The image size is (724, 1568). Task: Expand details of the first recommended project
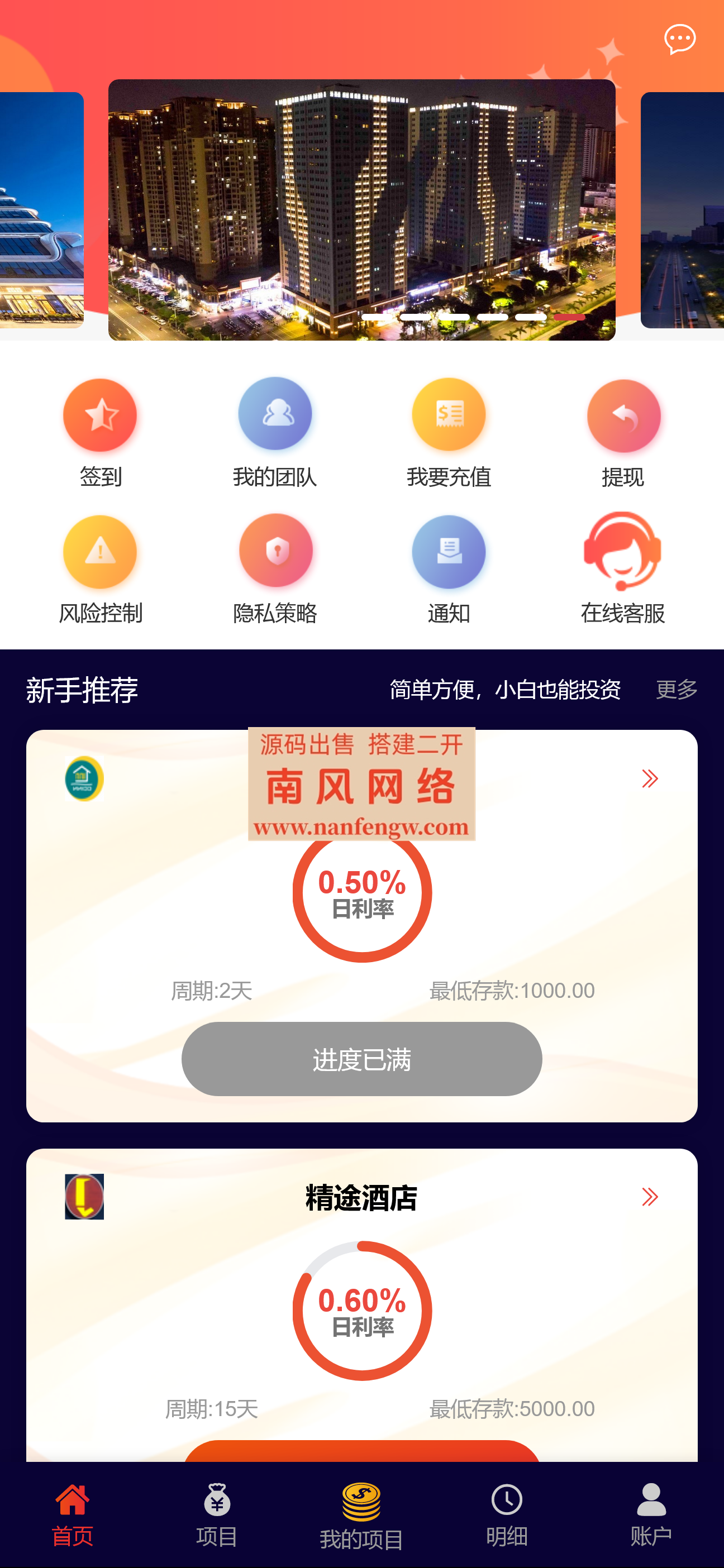[650, 778]
